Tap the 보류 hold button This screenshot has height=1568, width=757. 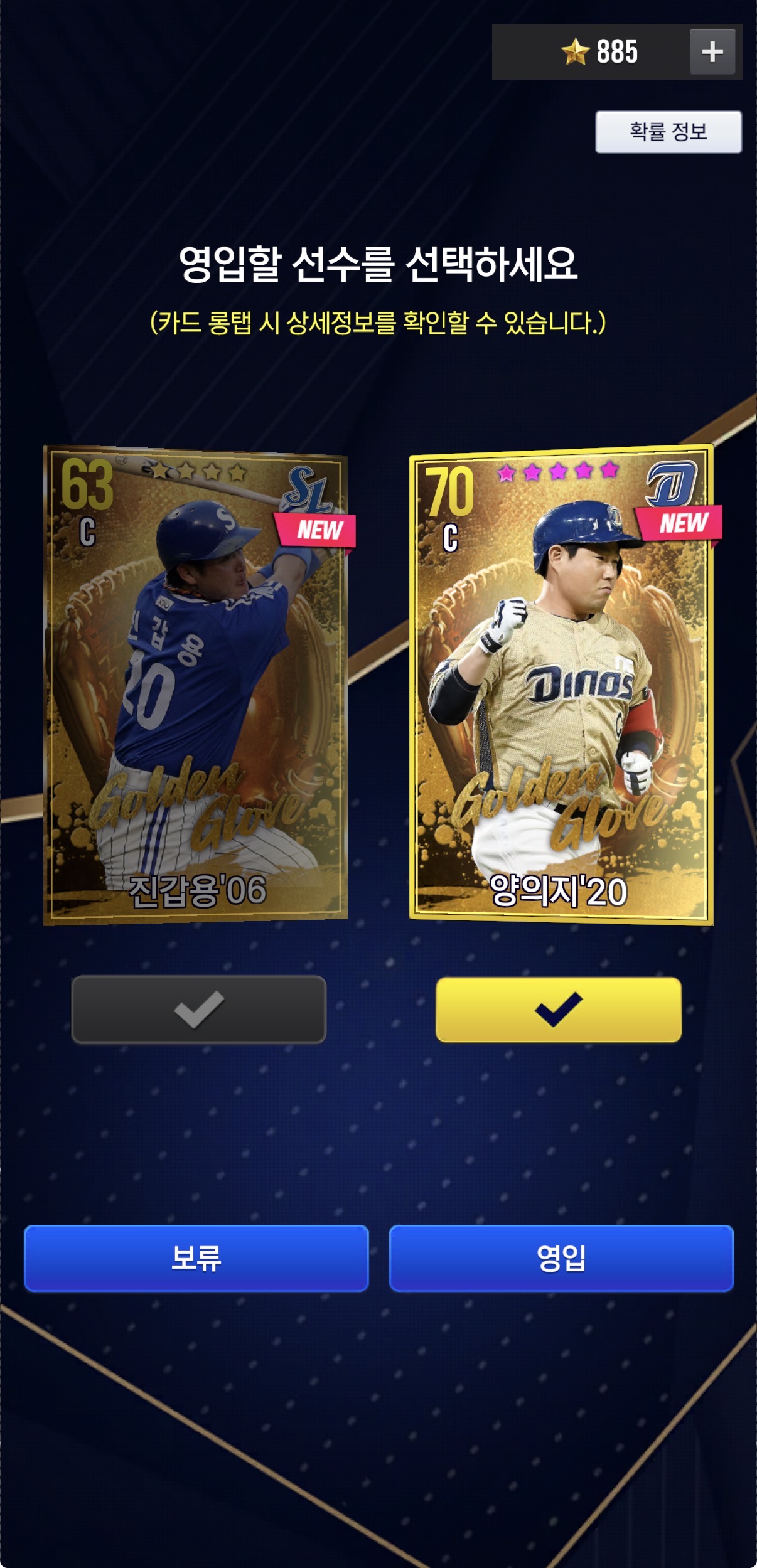[196, 1257]
